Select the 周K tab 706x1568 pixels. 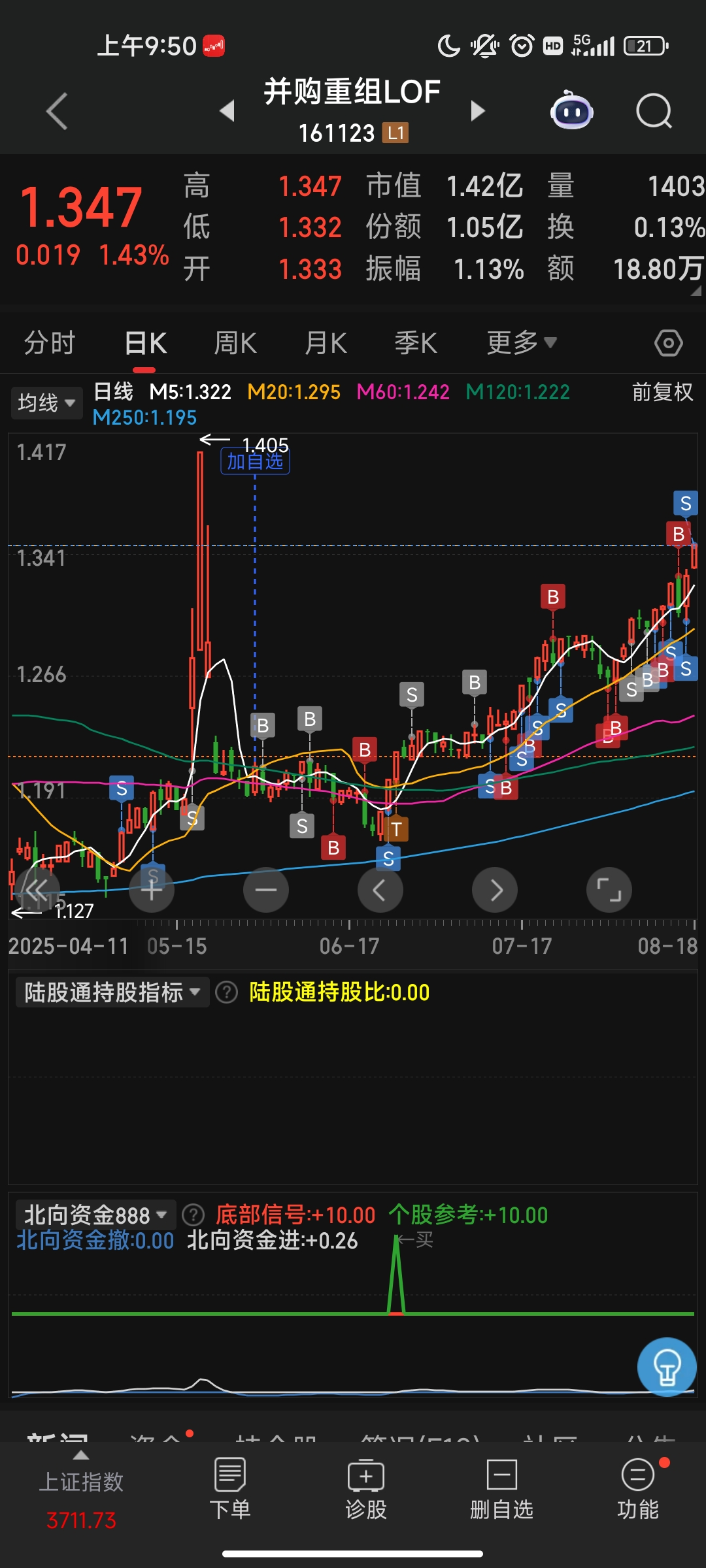[235, 343]
